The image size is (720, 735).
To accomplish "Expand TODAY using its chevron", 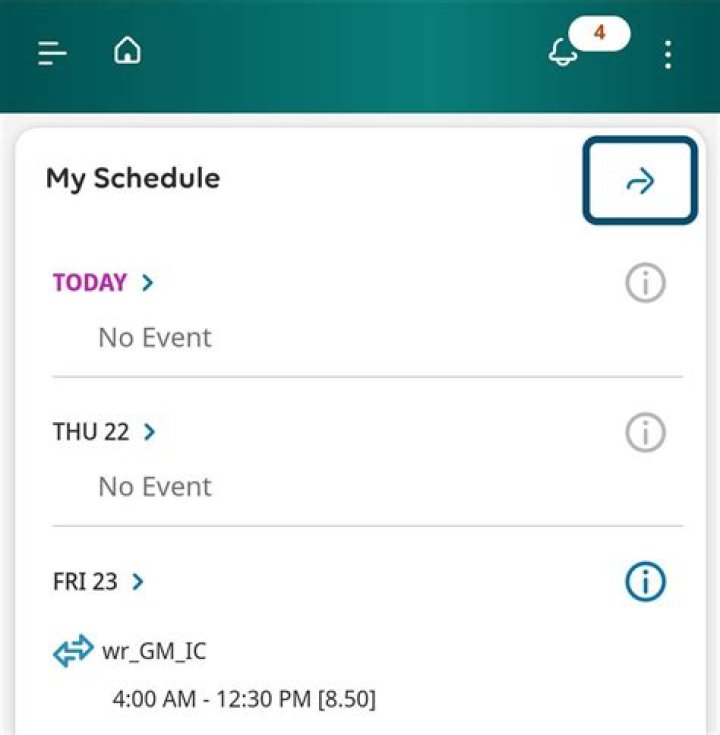I will point(148,282).
